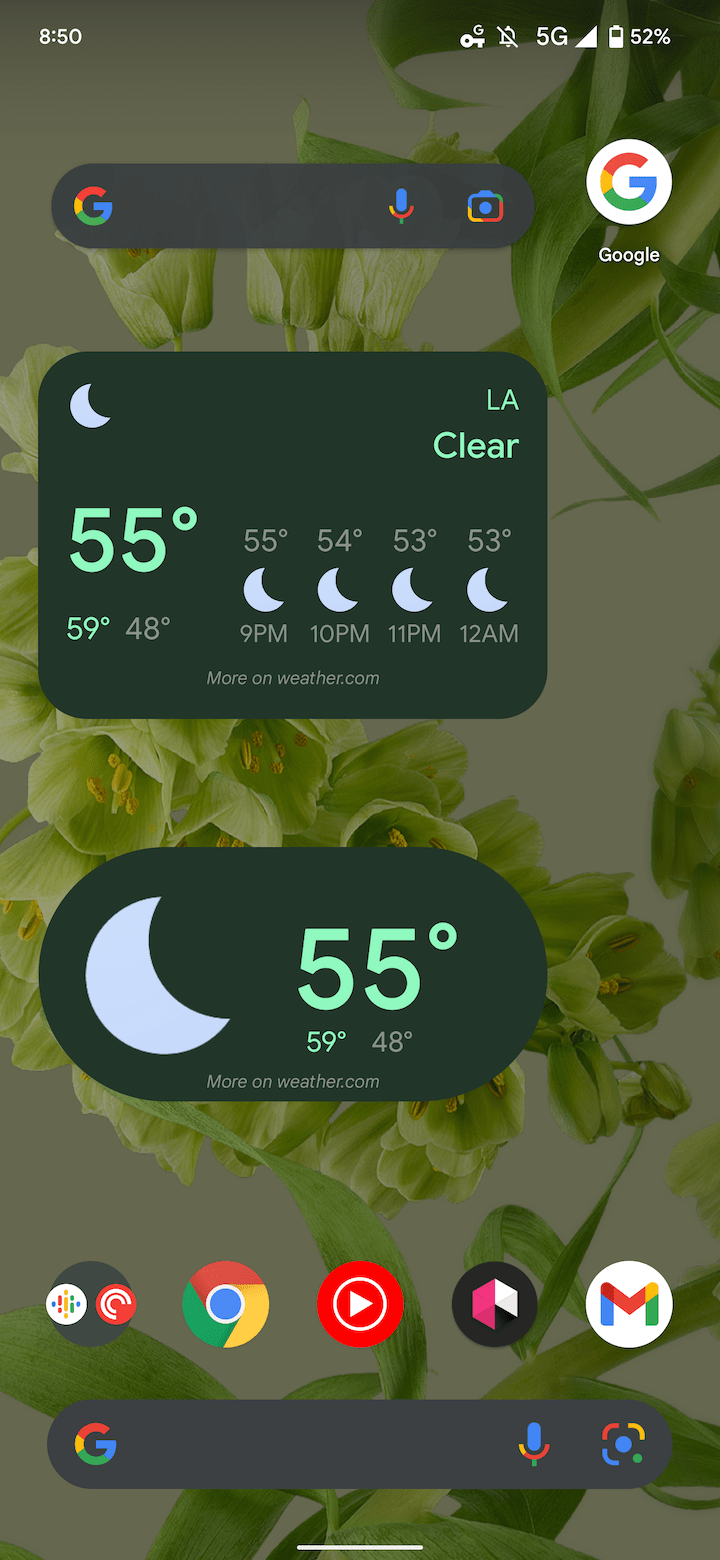Tap the top Google search widget field
Screen dimensions: 720x1560
[293, 206]
